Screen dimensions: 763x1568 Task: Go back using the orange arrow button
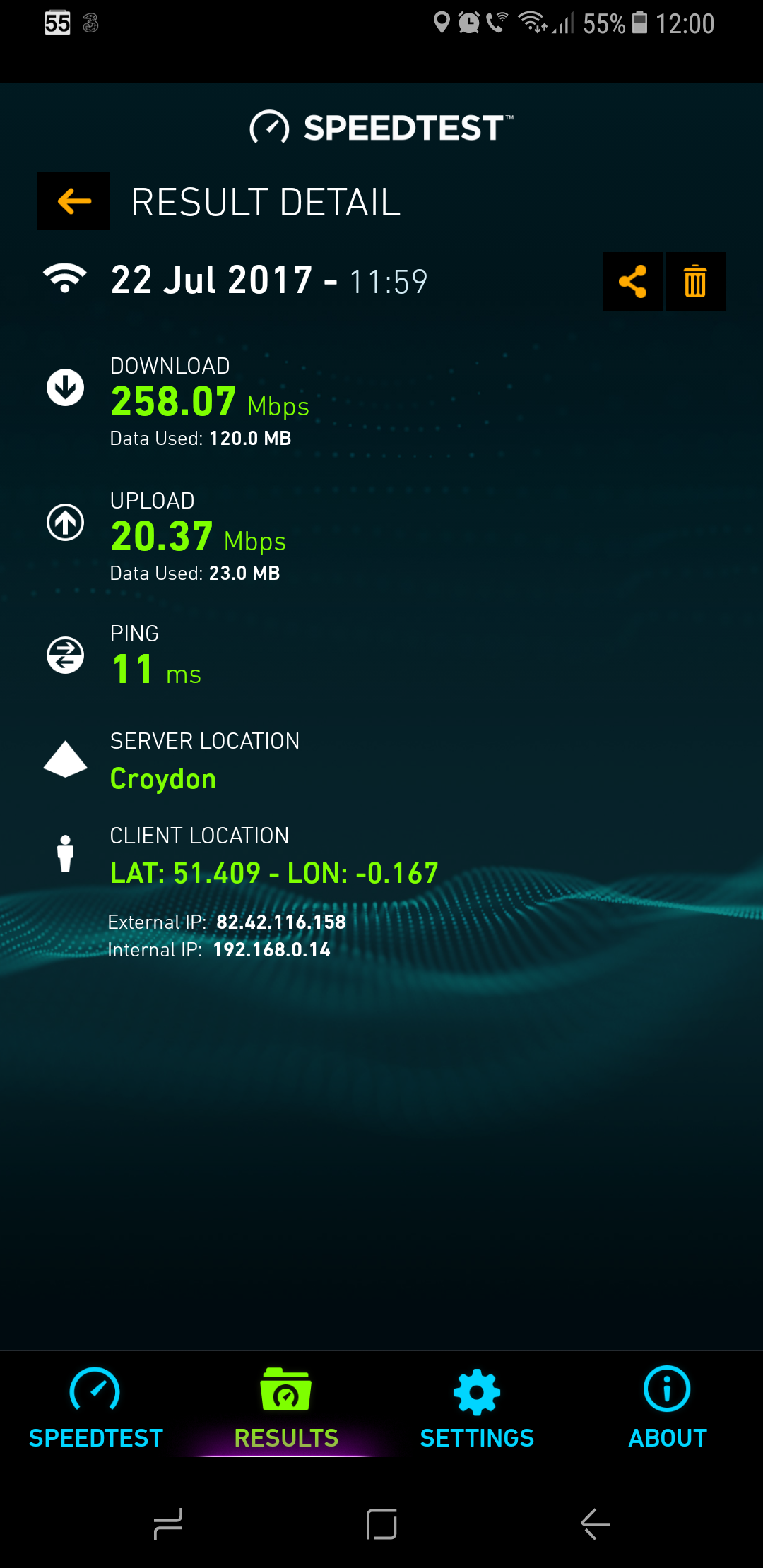pos(73,201)
